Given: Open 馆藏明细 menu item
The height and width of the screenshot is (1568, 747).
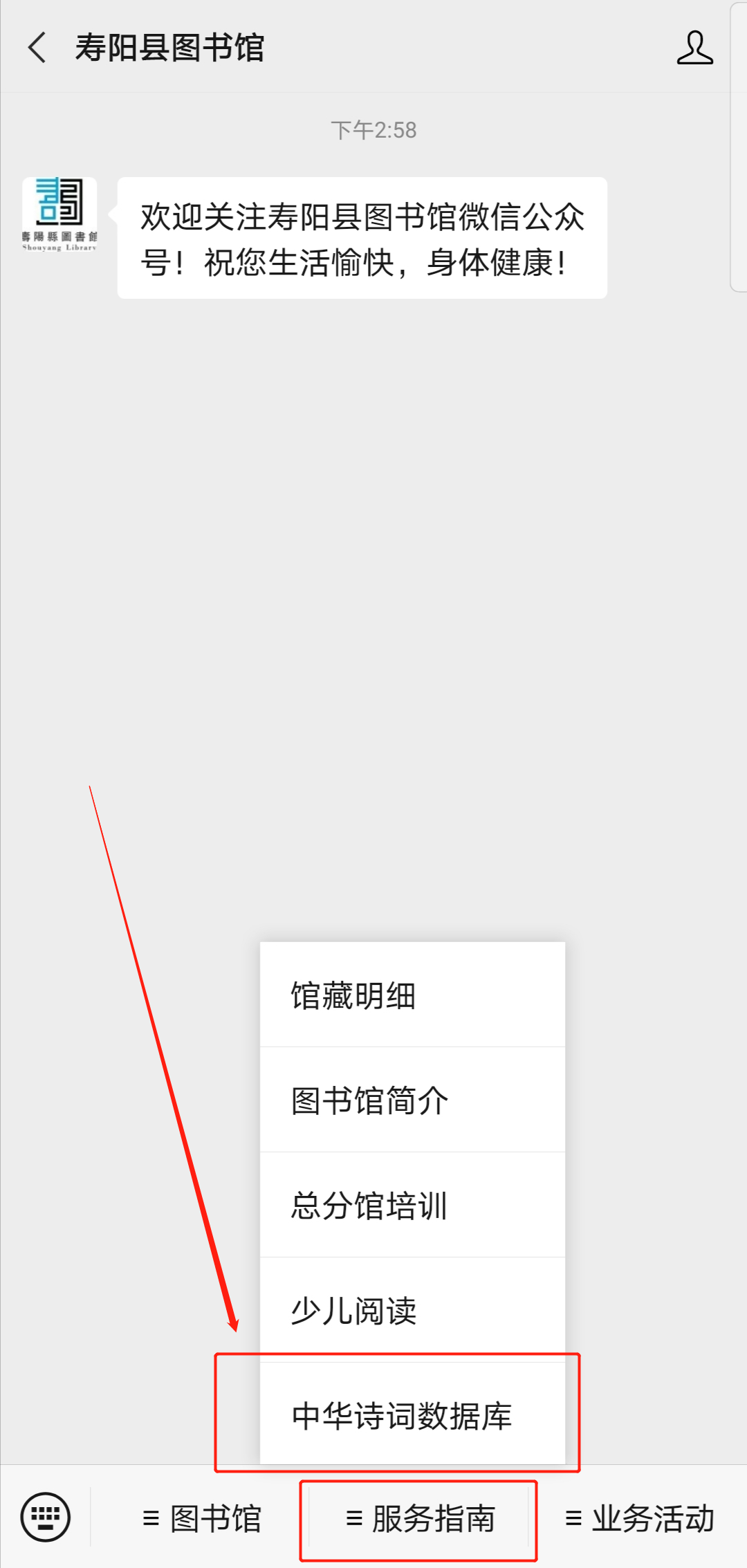Looking at the screenshot, I should (412, 995).
